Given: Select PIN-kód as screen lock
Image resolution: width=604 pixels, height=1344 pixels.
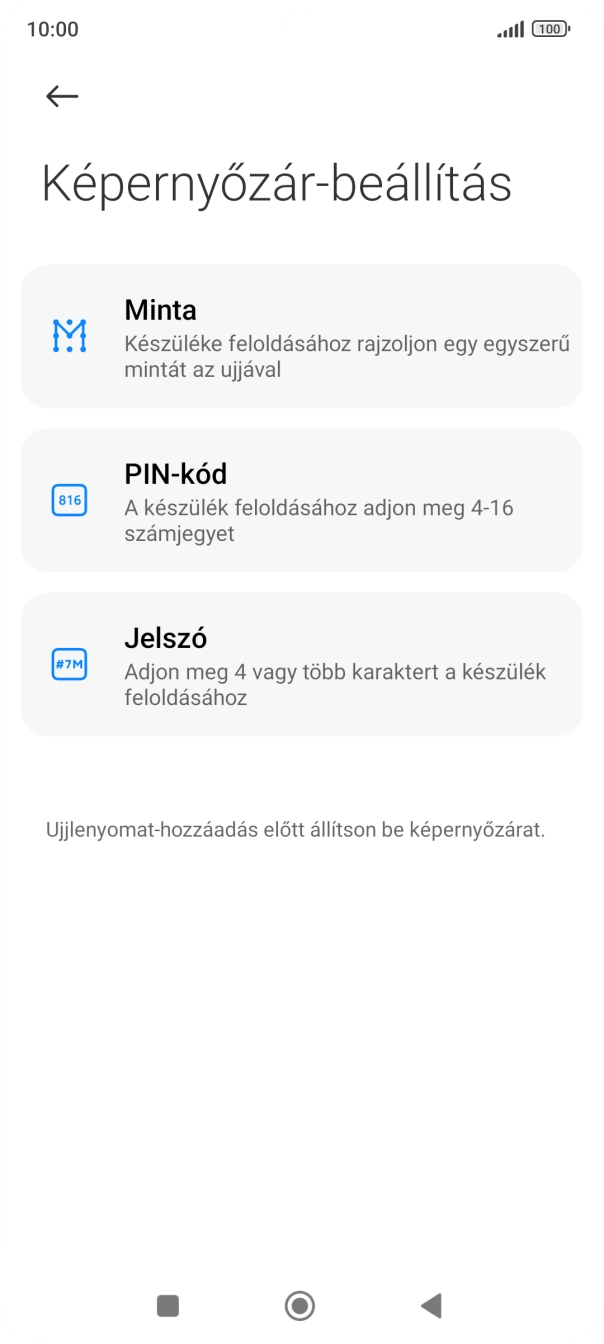Looking at the screenshot, I should pos(301,500).
